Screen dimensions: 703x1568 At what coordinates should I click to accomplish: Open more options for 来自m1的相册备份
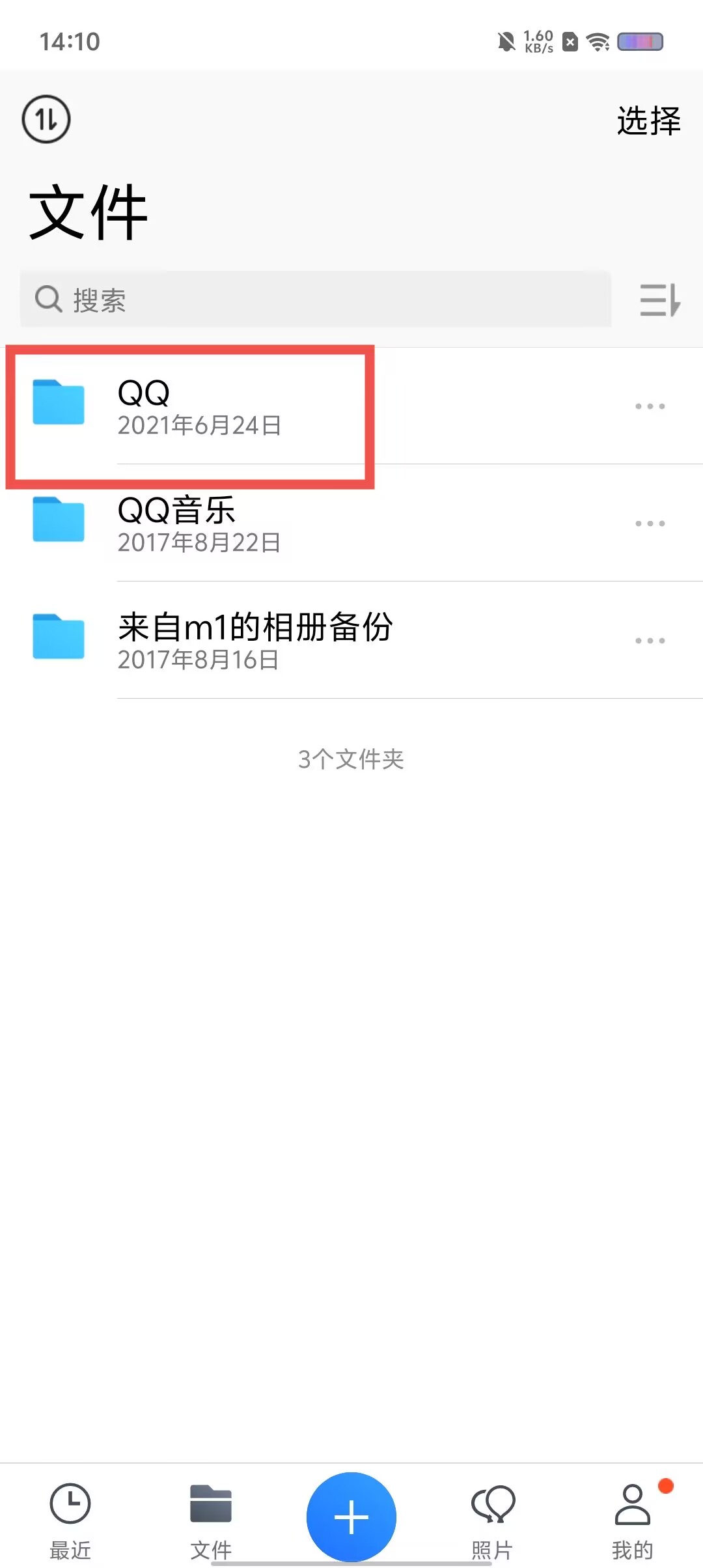650,641
